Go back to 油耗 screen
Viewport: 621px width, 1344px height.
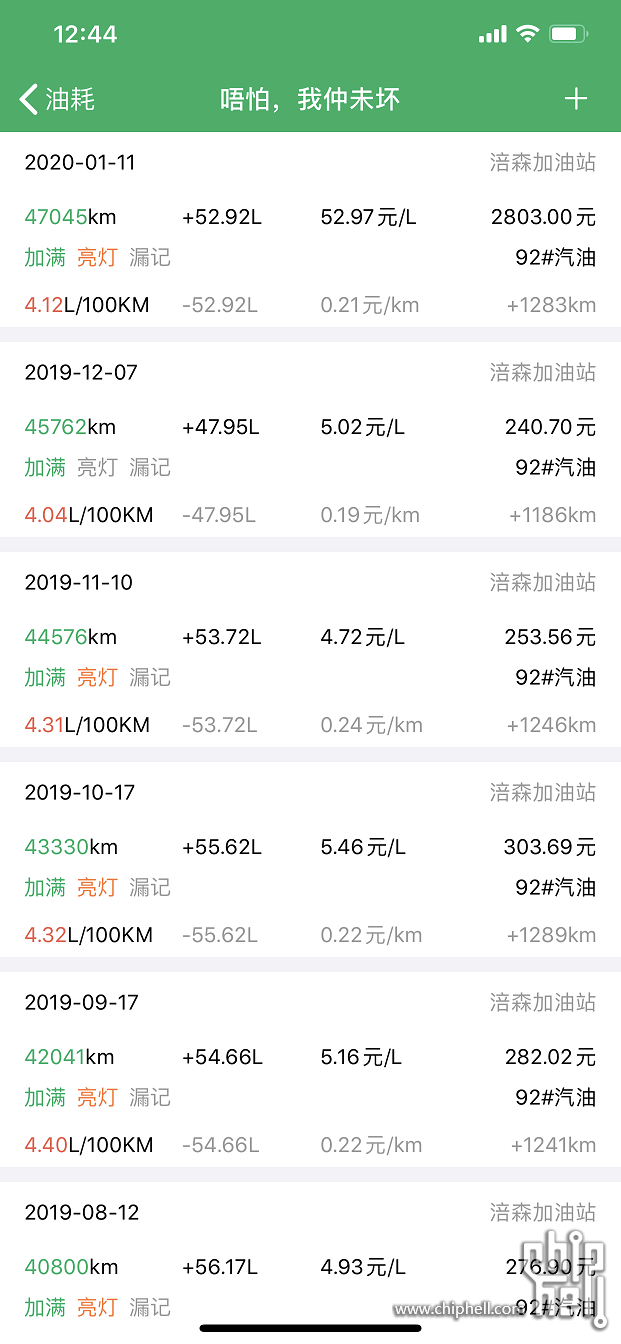tap(57, 99)
